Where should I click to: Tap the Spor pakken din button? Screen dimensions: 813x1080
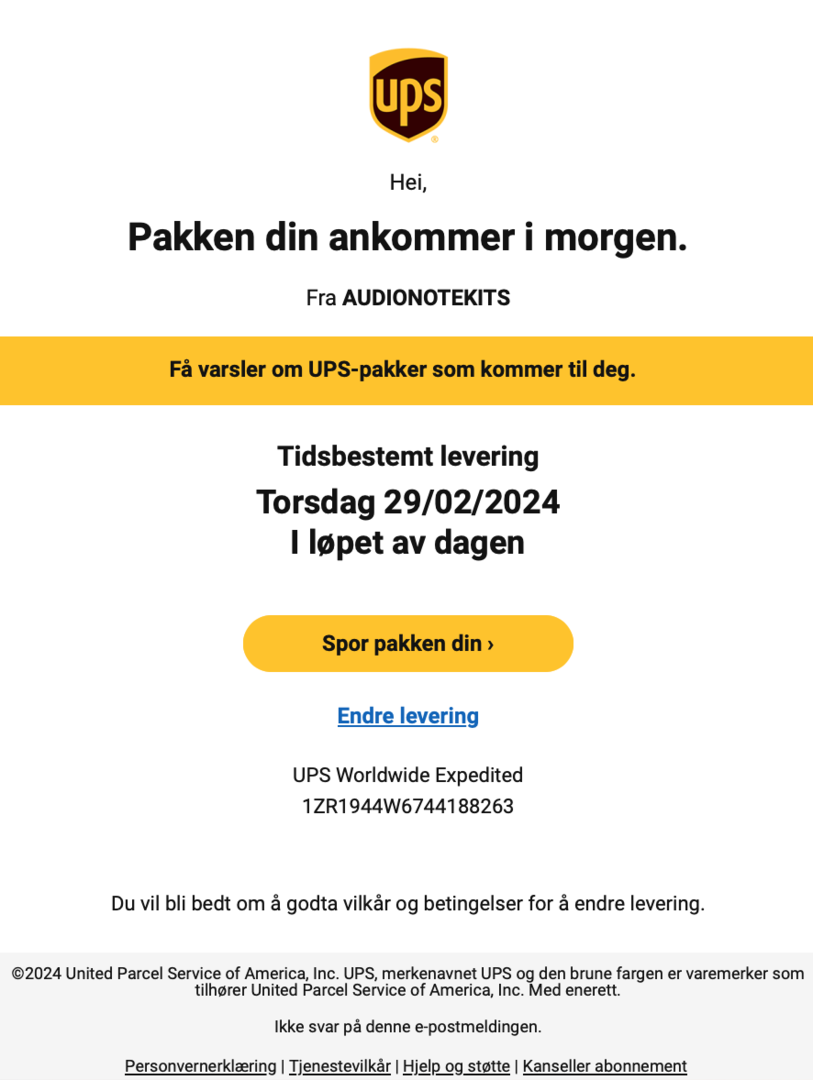[x=408, y=643]
